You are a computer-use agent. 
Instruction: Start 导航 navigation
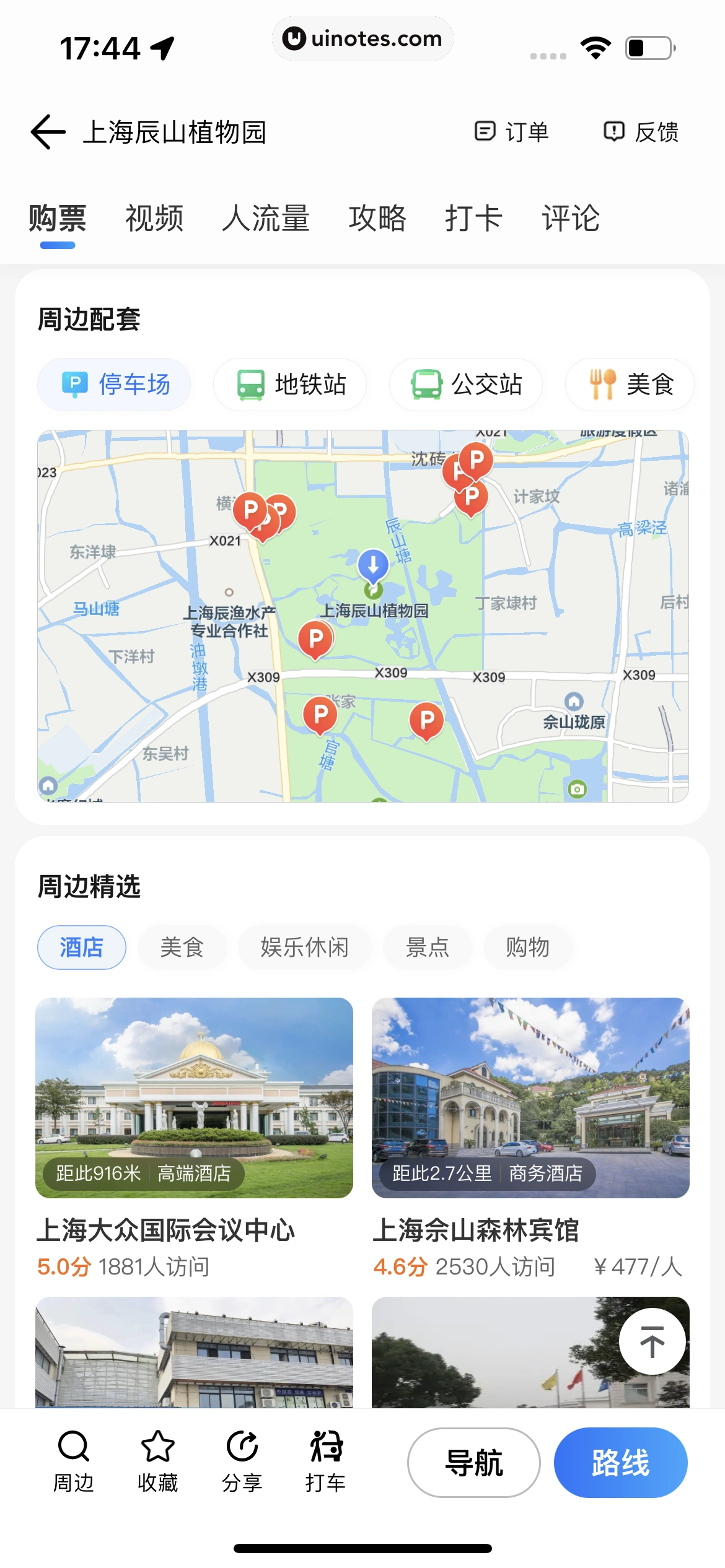point(474,1463)
